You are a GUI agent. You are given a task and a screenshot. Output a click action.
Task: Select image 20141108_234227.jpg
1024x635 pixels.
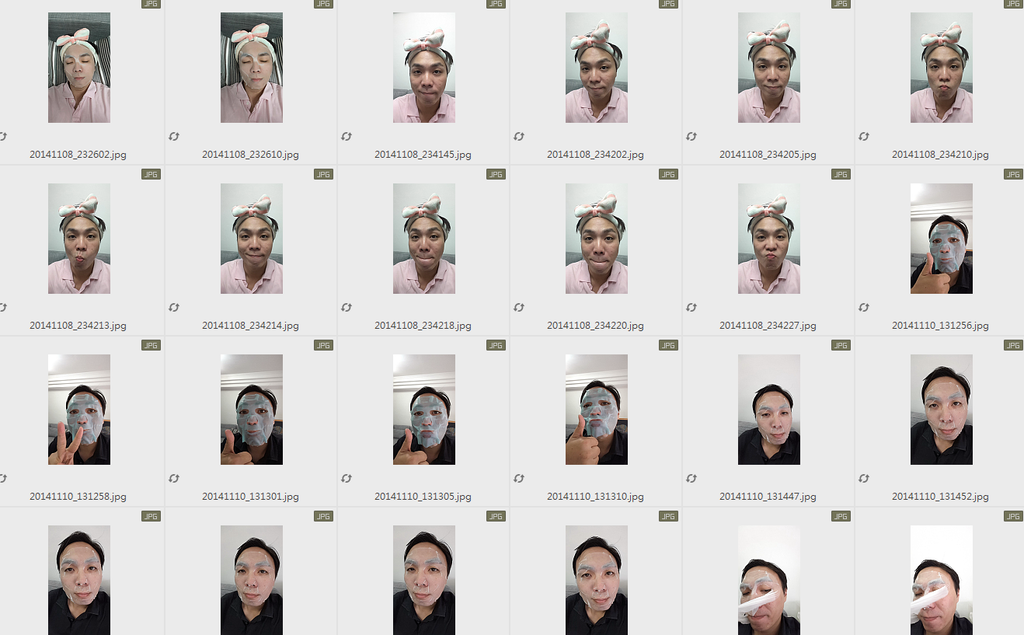tap(769, 238)
